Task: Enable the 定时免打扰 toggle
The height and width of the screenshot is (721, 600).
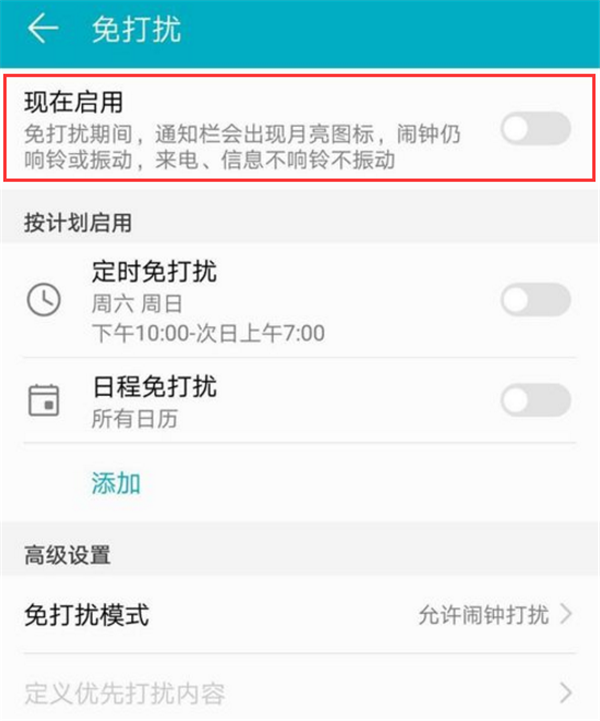Action: tap(535, 299)
